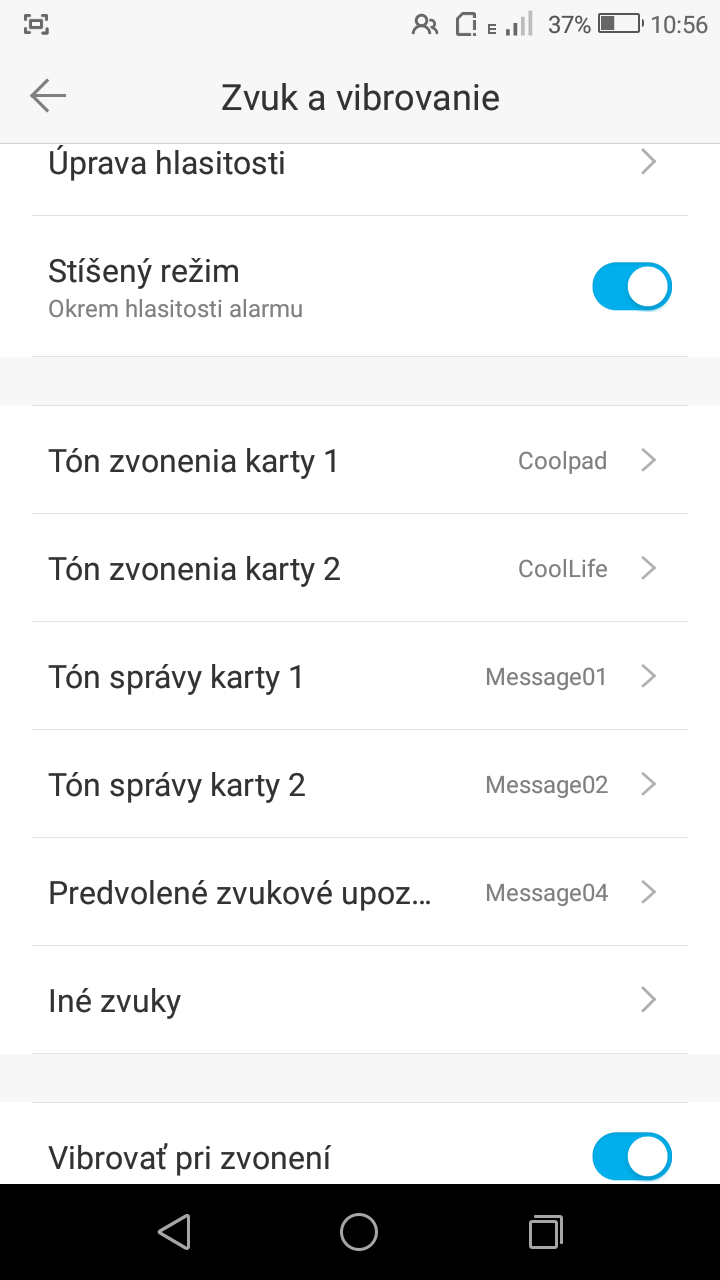Viewport: 720px width, 1280px height.
Task: Turn off Vibrovať pri zvonení
Action: click(632, 1158)
